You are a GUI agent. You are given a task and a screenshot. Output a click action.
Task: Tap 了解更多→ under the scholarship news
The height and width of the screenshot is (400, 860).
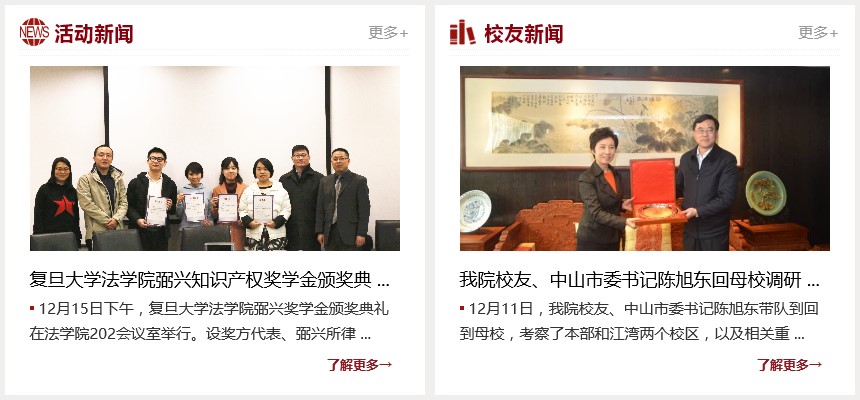[359, 365]
